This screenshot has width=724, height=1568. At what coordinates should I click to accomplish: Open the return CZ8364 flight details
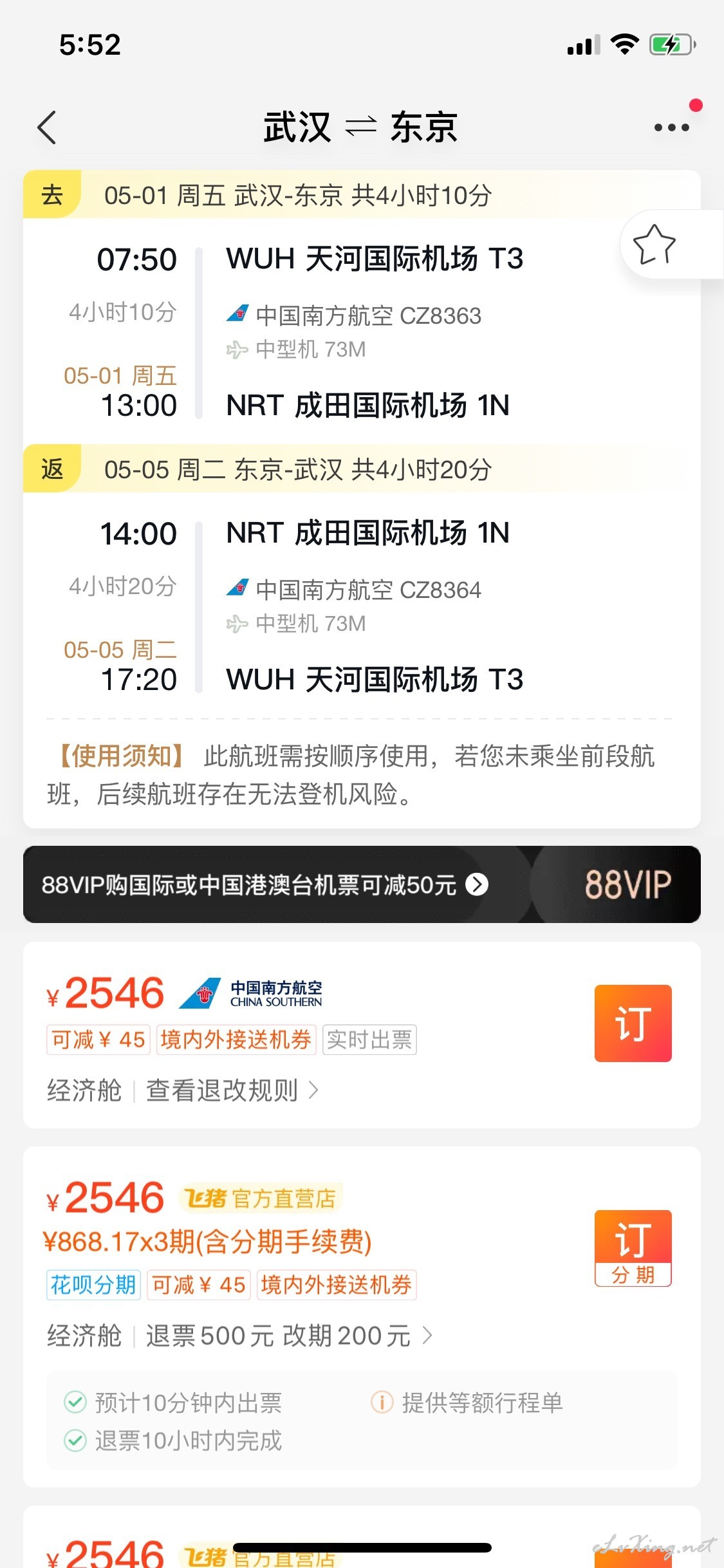362,606
